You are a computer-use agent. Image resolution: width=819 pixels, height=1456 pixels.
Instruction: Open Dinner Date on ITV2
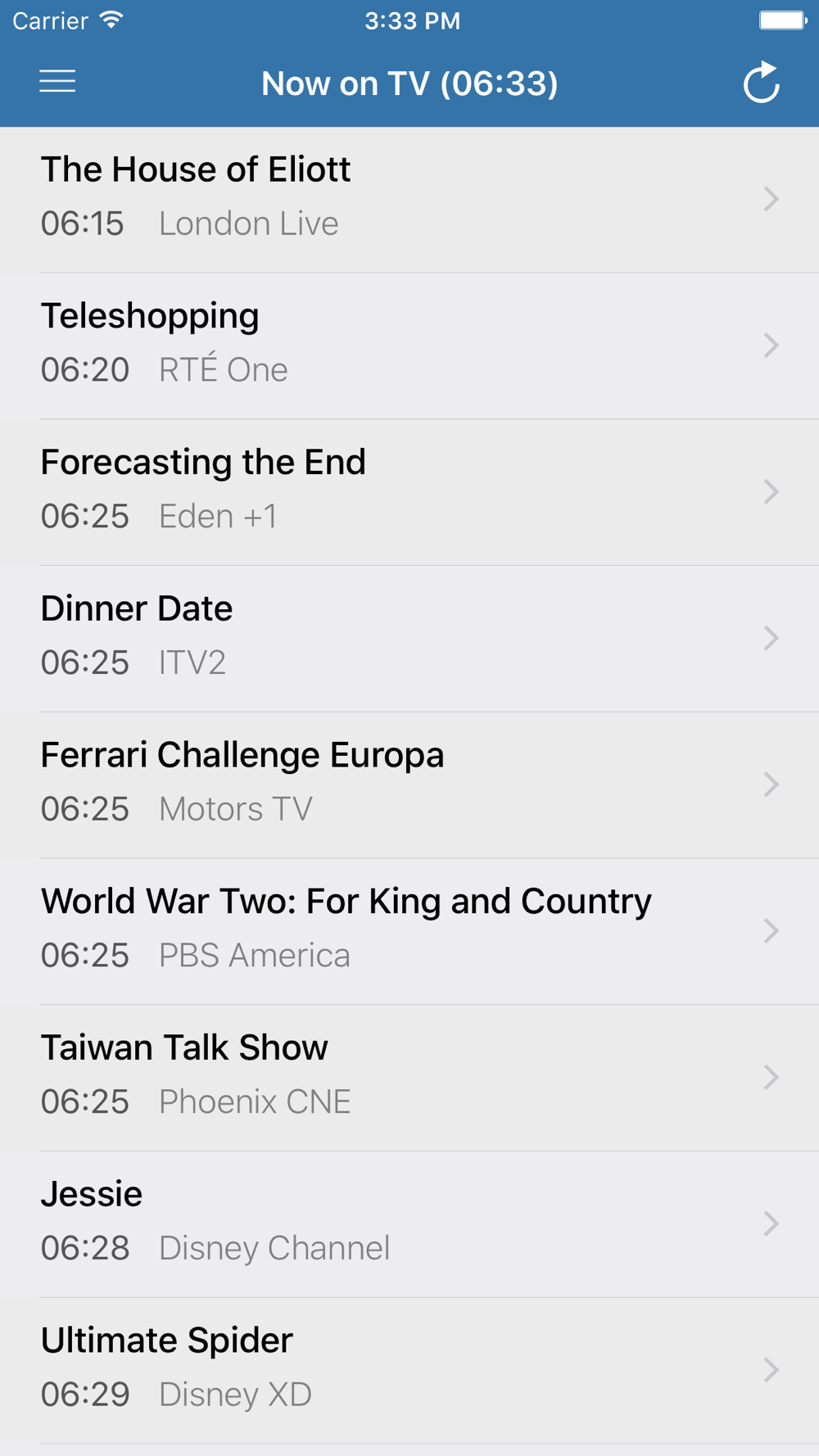point(409,640)
